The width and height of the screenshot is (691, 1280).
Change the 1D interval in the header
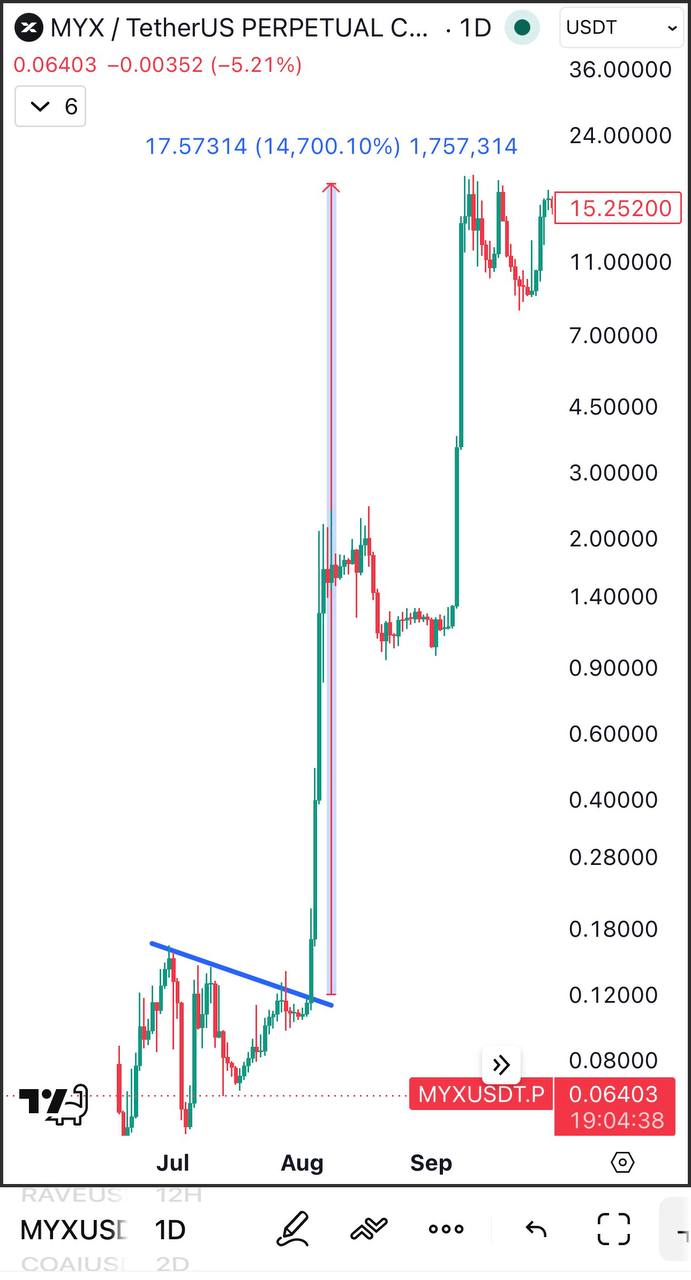click(x=475, y=28)
